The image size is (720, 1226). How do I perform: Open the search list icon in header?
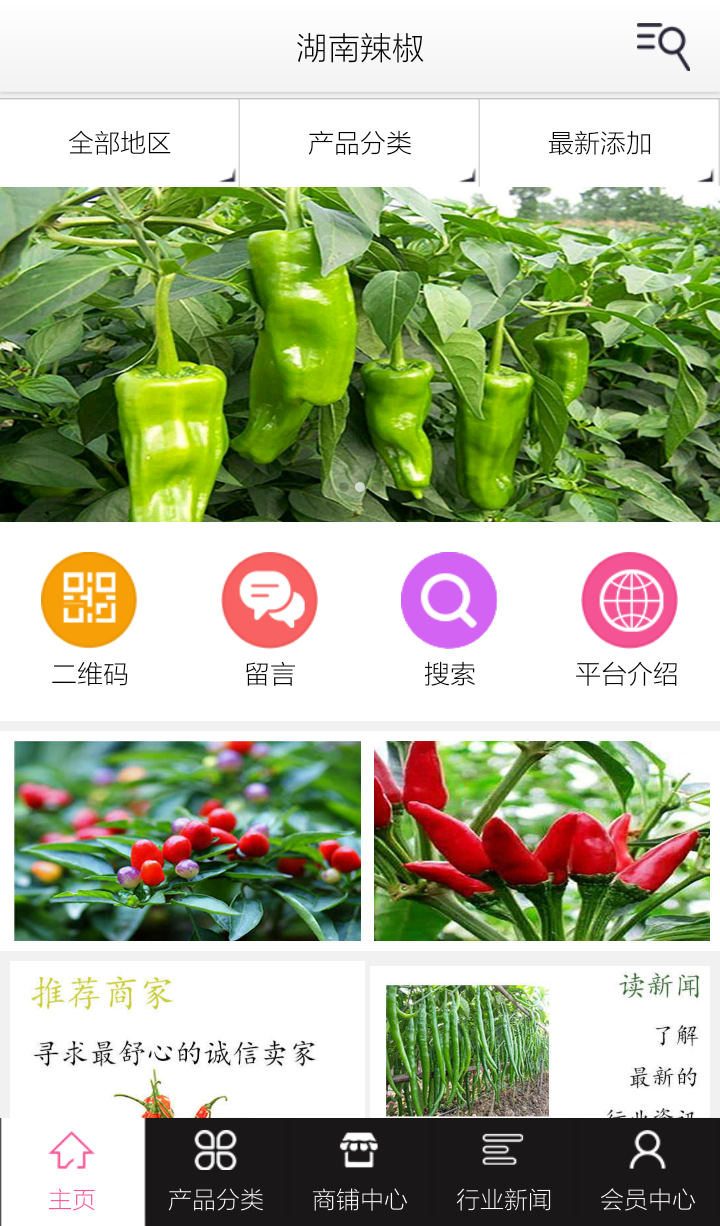663,46
